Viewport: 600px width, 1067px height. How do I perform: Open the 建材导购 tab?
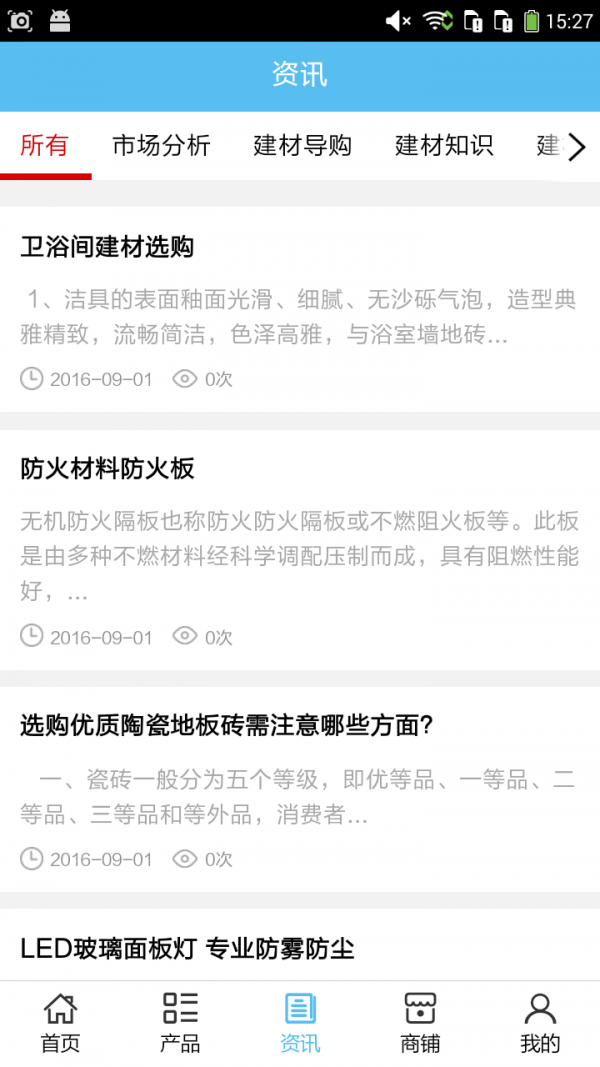(302, 146)
